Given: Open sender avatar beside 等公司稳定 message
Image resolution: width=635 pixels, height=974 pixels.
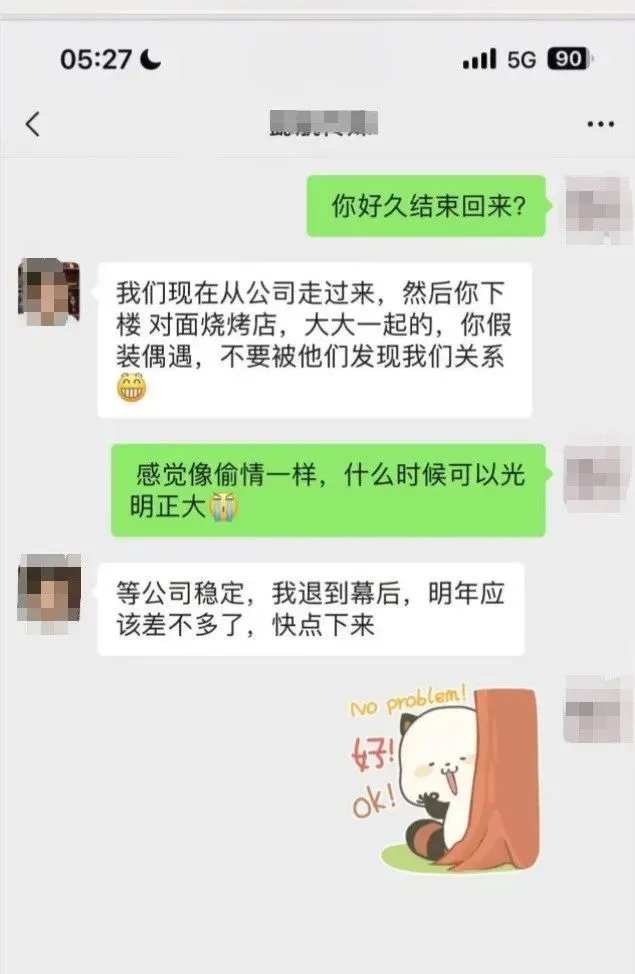Looking at the screenshot, I should tap(49, 589).
